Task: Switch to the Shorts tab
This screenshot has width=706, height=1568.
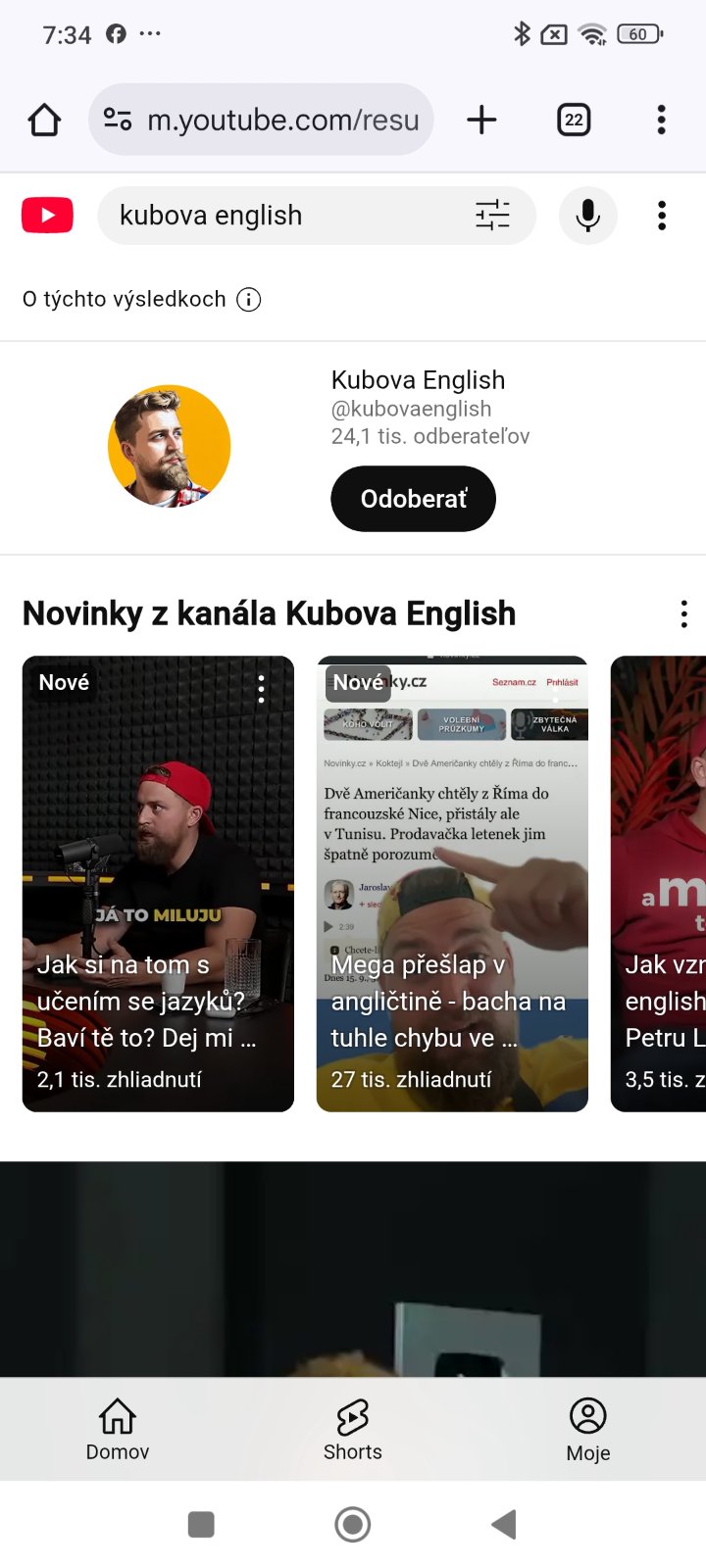Action: coord(353,1429)
